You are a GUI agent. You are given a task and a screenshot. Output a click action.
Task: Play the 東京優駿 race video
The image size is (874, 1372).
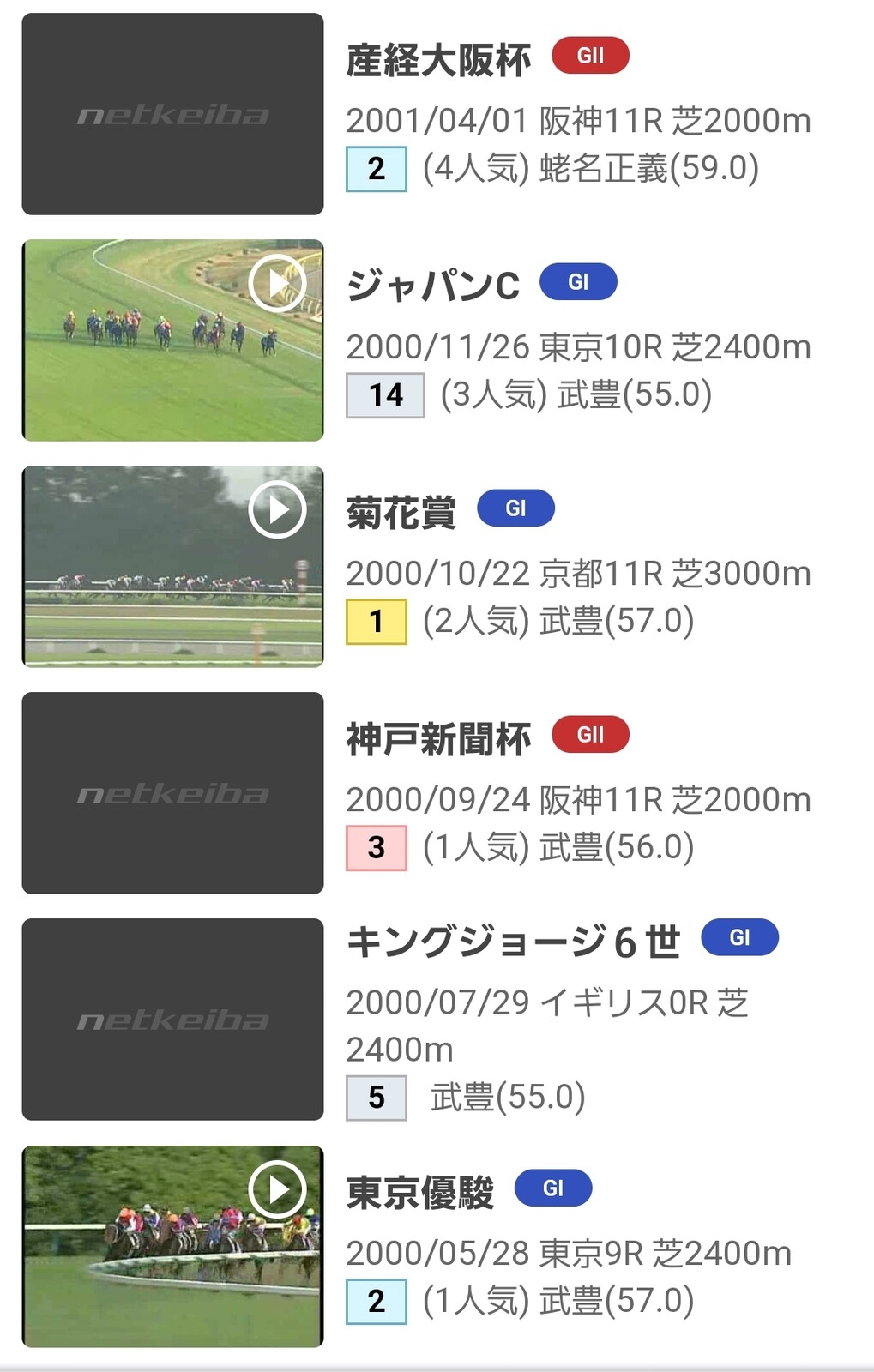click(x=277, y=1189)
